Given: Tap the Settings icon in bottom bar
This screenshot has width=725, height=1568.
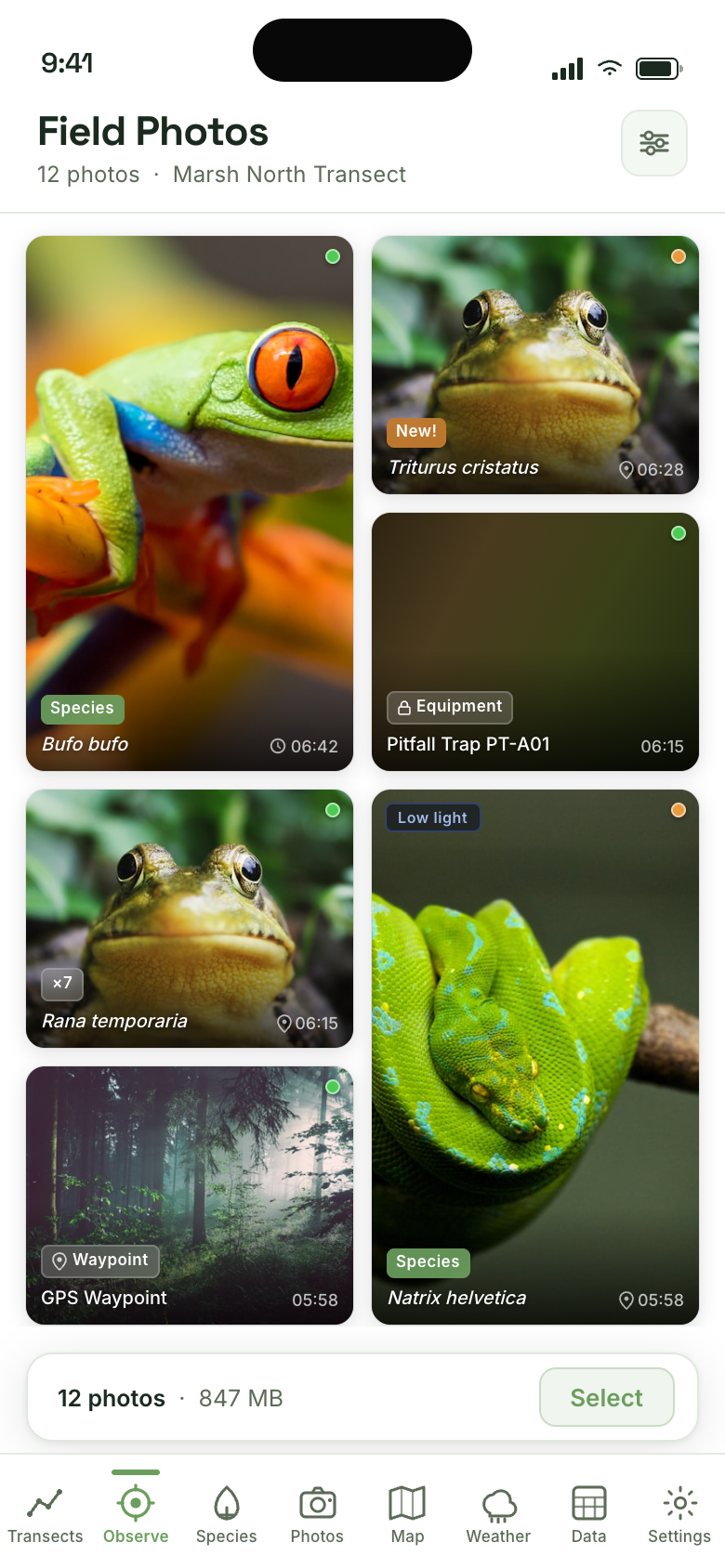Looking at the screenshot, I should pos(679,1500).
